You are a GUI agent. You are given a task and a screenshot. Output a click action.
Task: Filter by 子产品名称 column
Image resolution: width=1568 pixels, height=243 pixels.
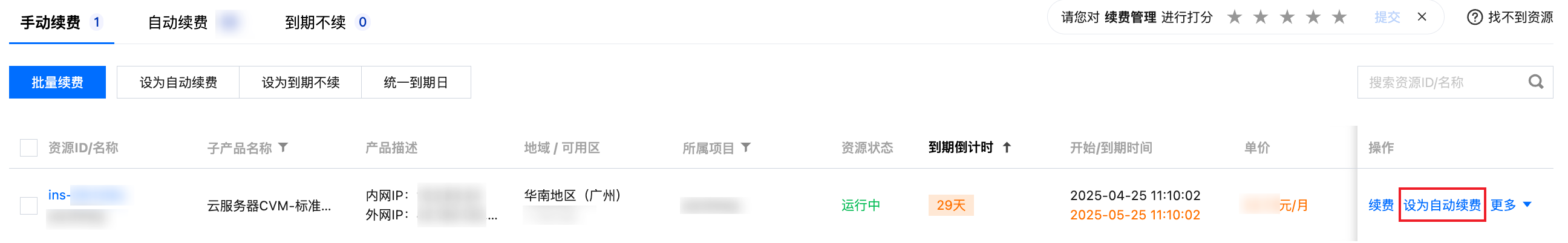pyautogui.click(x=283, y=147)
